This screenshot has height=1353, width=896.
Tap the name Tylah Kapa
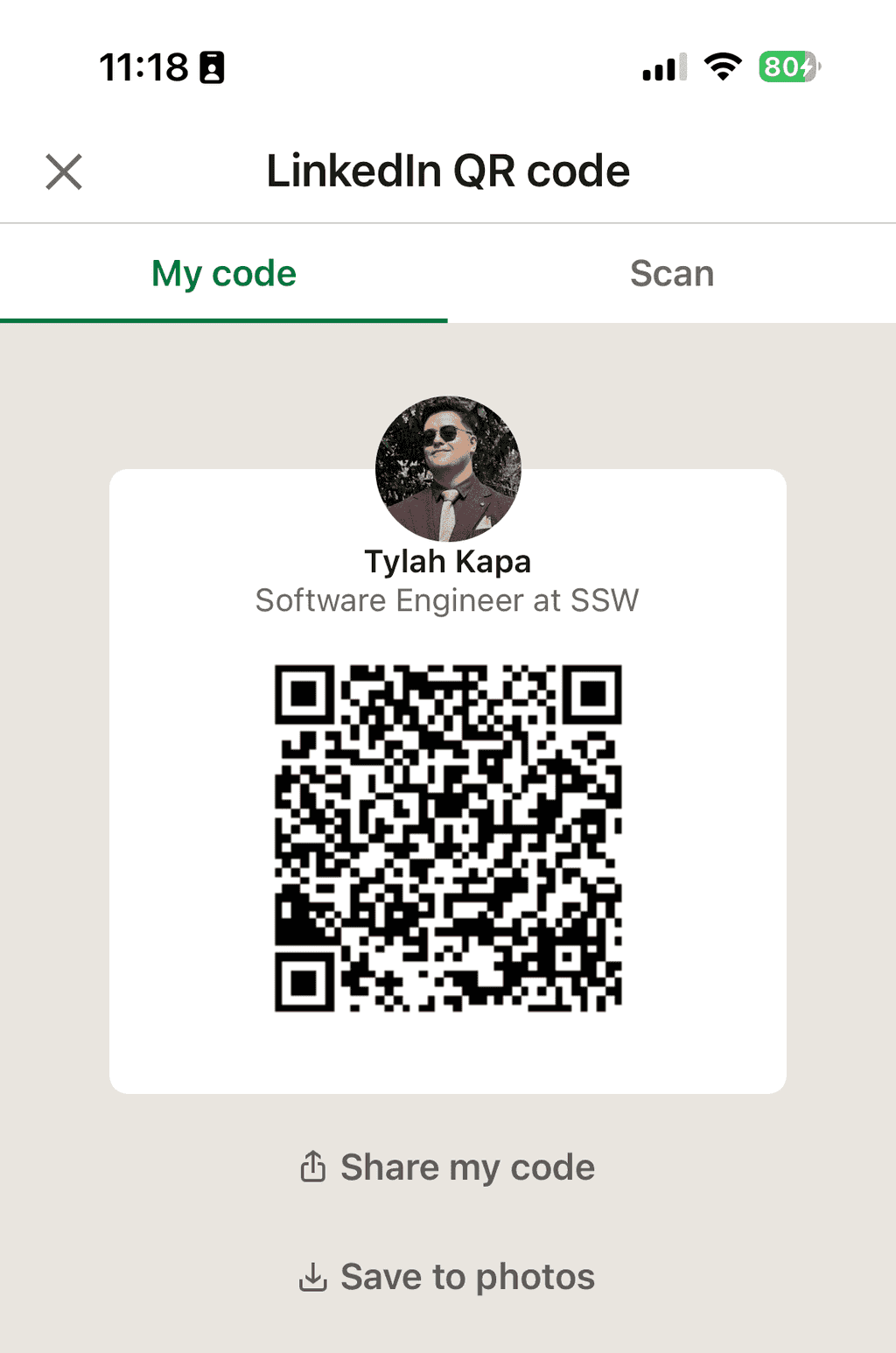pyautogui.click(x=447, y=561)
